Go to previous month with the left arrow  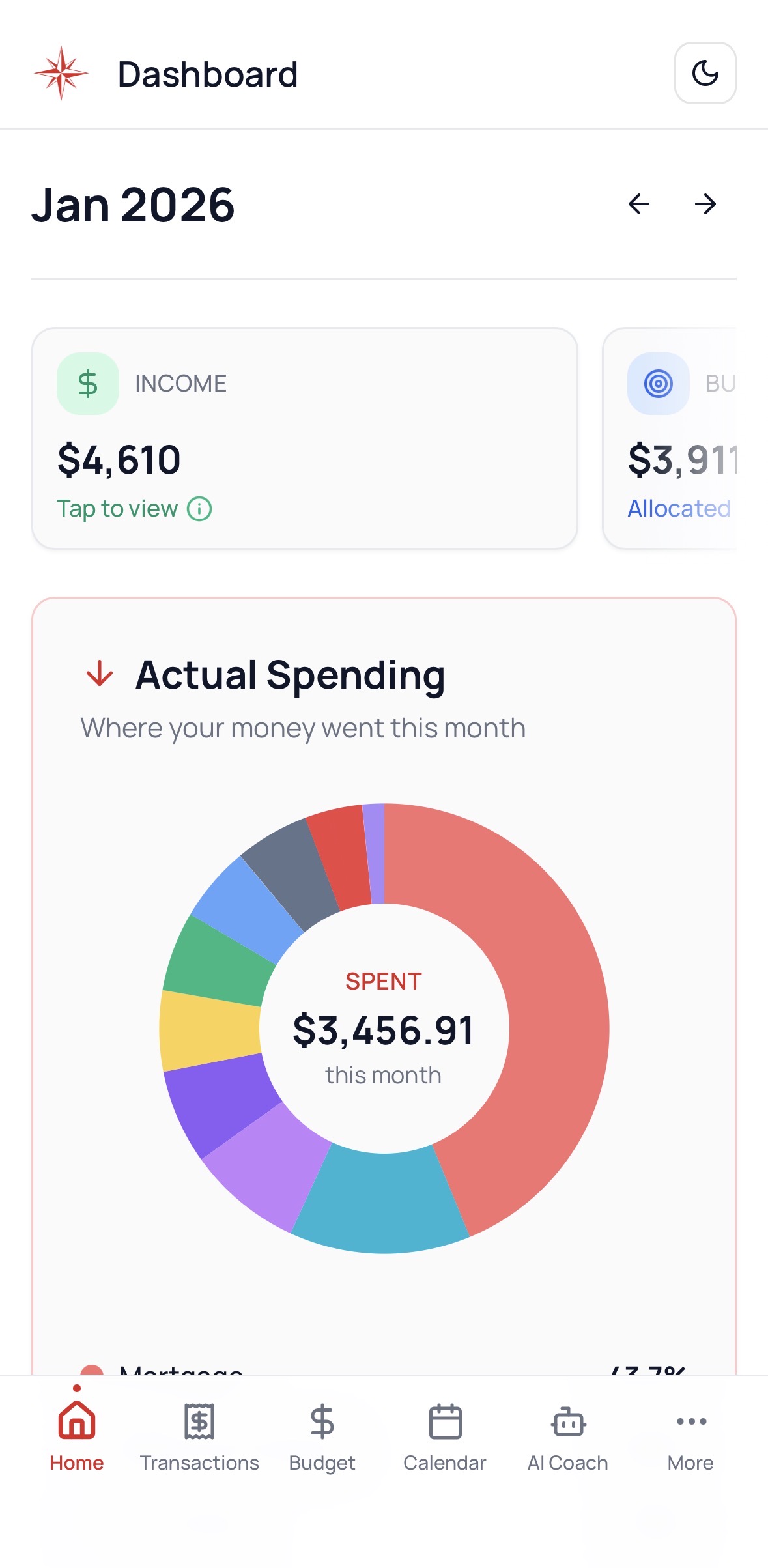pyautogui.click(x=639, y=204)
